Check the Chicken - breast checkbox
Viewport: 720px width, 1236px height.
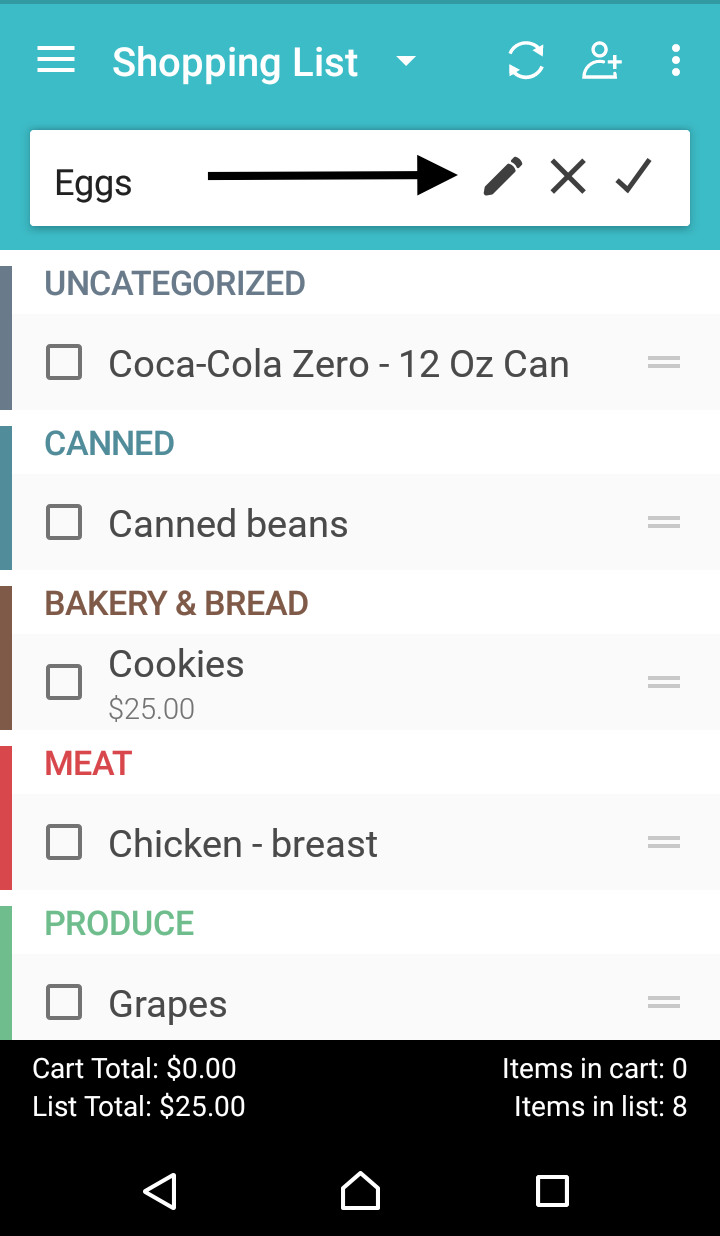click(x=64, y=842)
